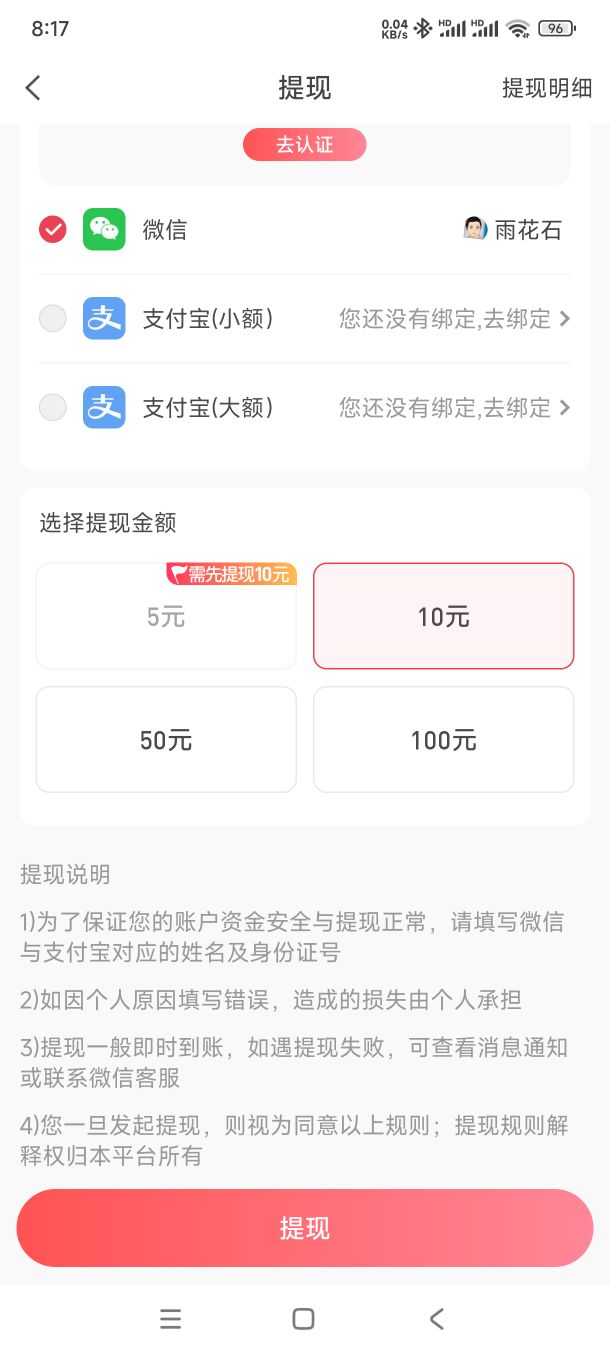Bind account for 支付宝(大额)
610x1356 pixels.
click(455, 408)
